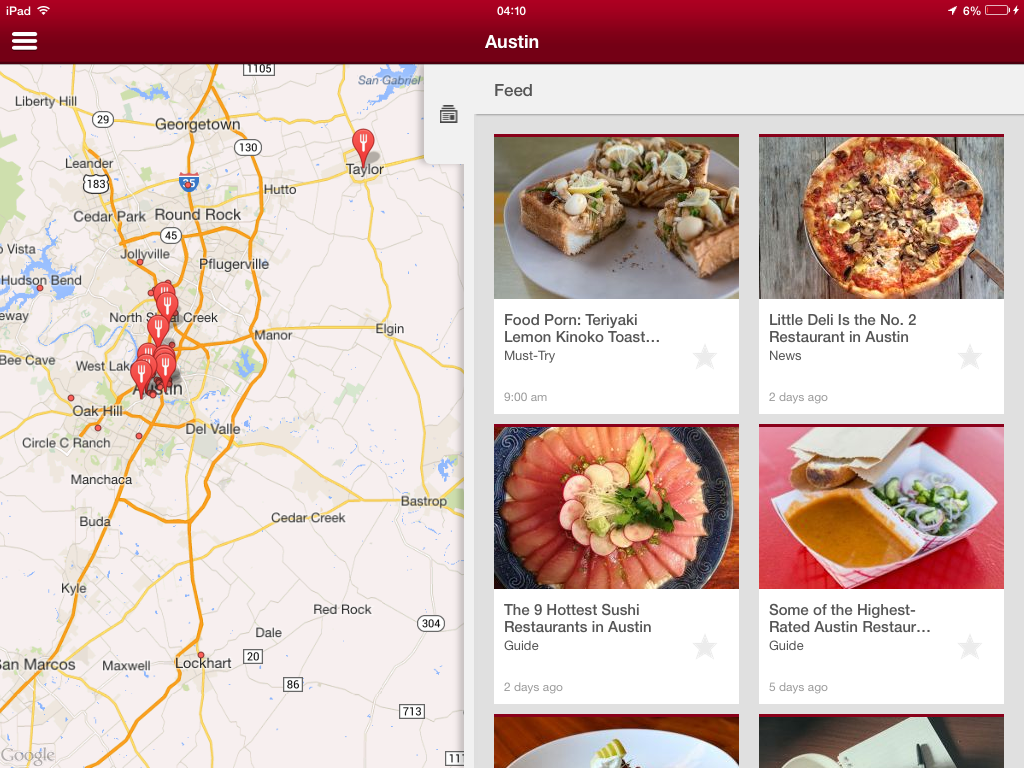Viewport: 1024px width, 768px height.
Task: Star the 9 Hottest Sushi Restaurants guide
Action: tap(705, 647)
